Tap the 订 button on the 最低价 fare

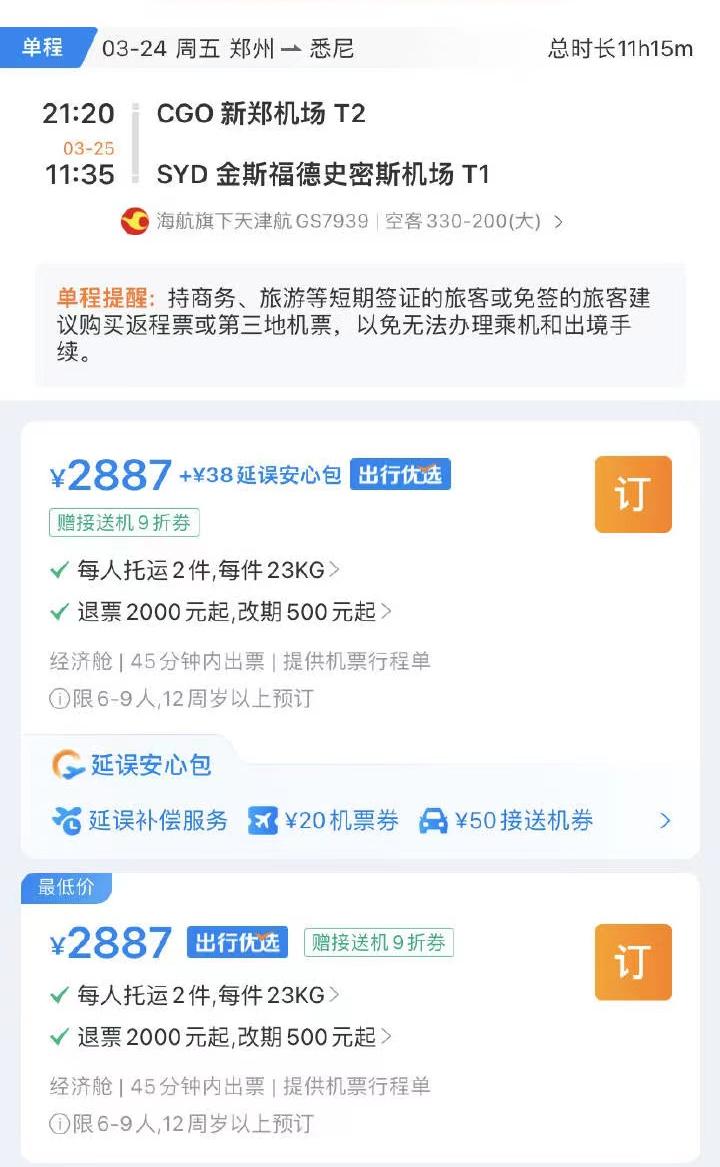click(x=632, y=961)
